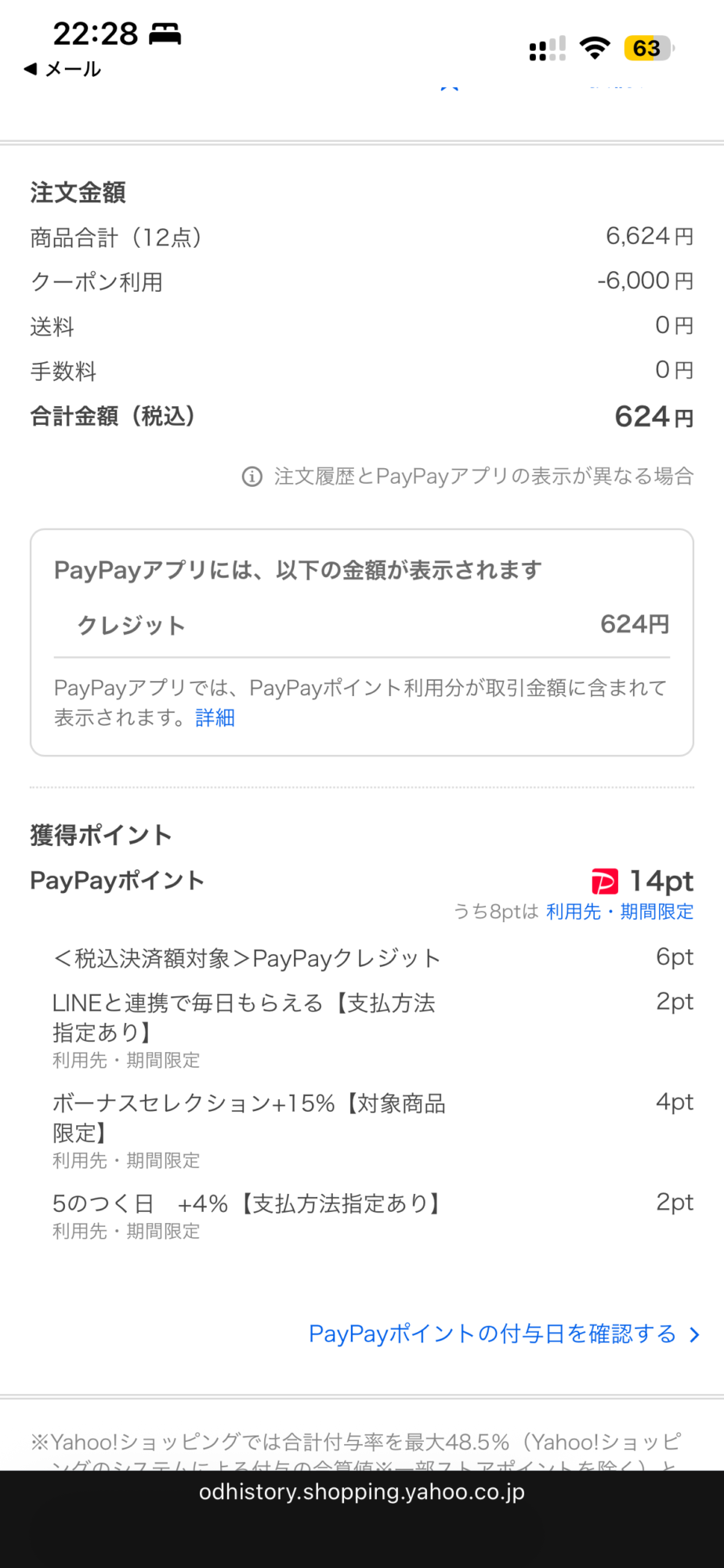724x1568 pixels.
Task: Open PayPayポイントの付与日を確認する
Action: pos(504,1334)
